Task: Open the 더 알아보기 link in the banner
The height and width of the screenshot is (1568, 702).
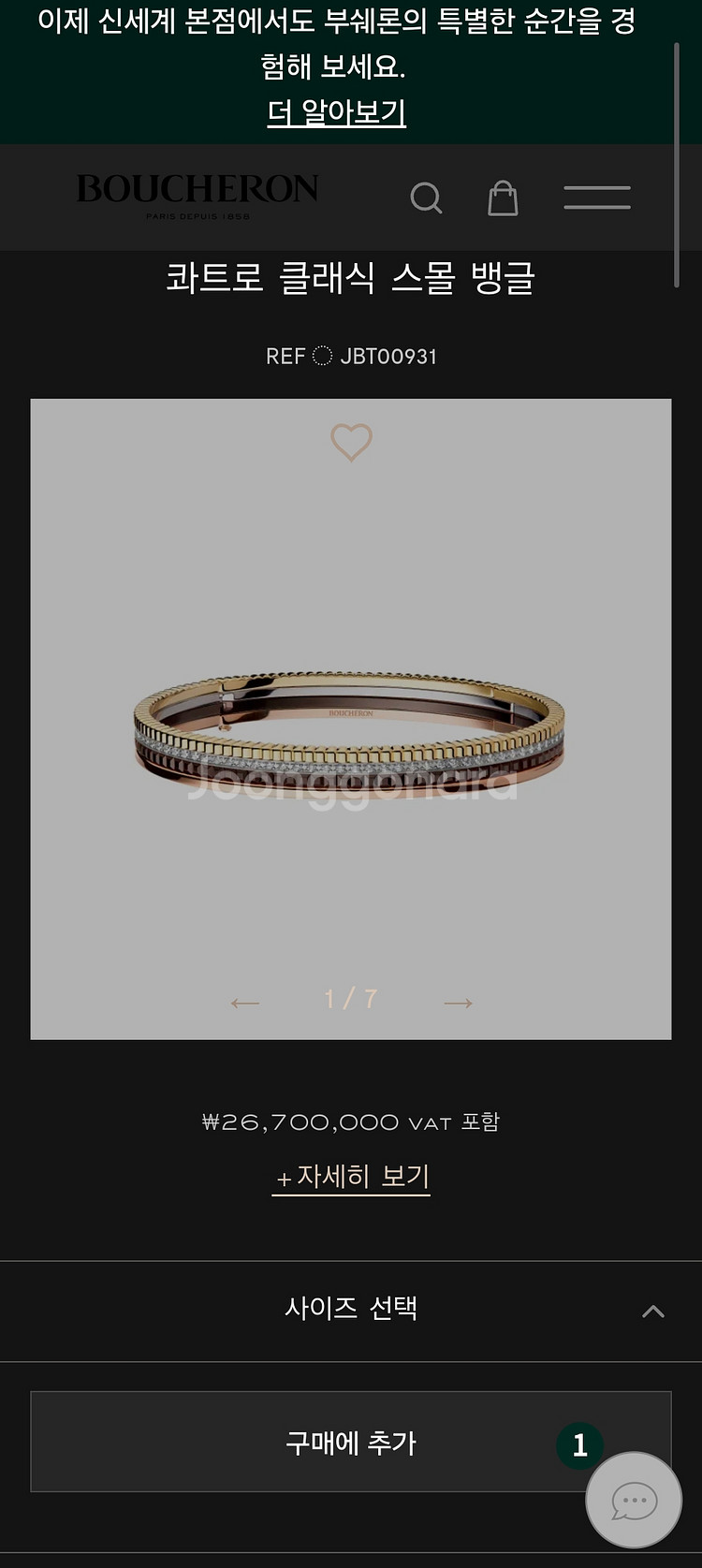Action: pos(336,113)
